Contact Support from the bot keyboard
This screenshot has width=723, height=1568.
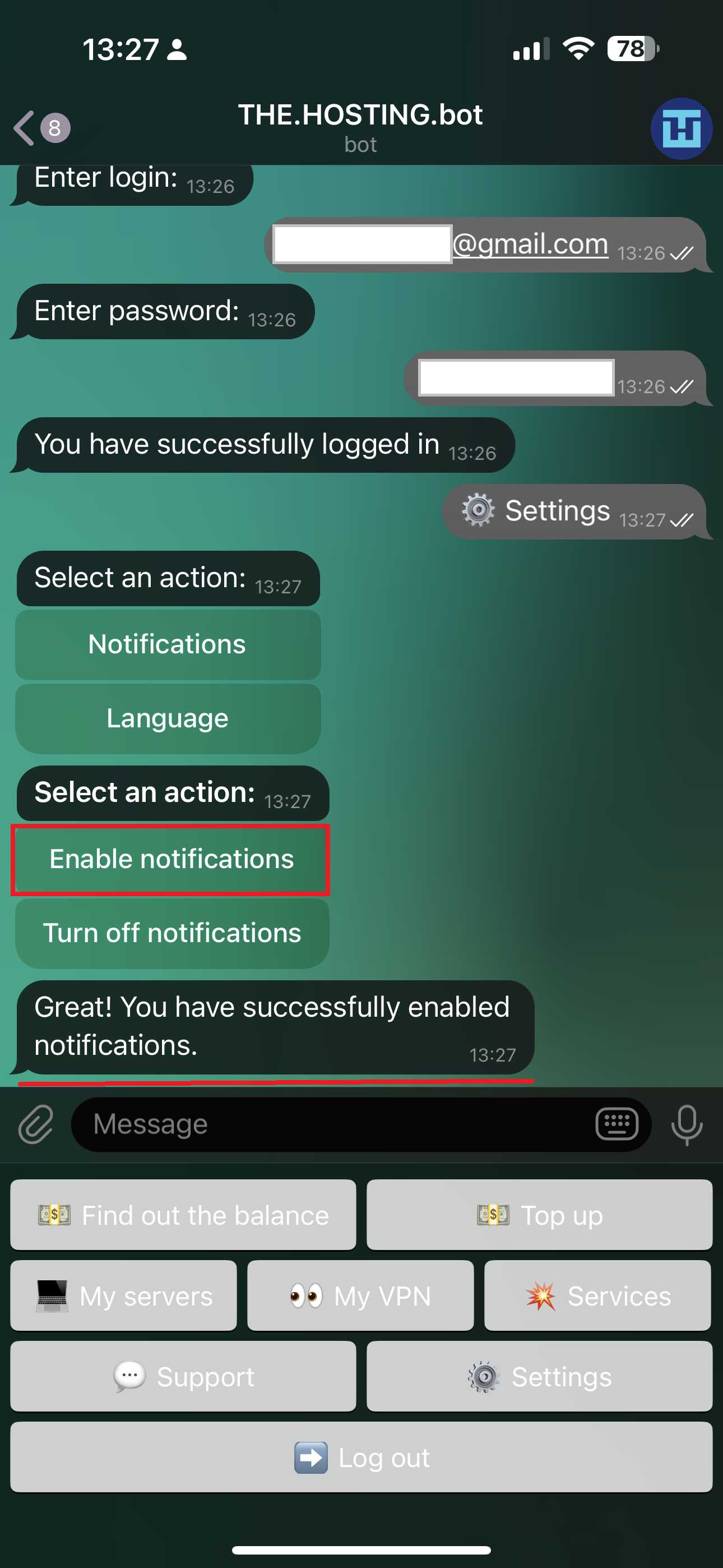183,1376
